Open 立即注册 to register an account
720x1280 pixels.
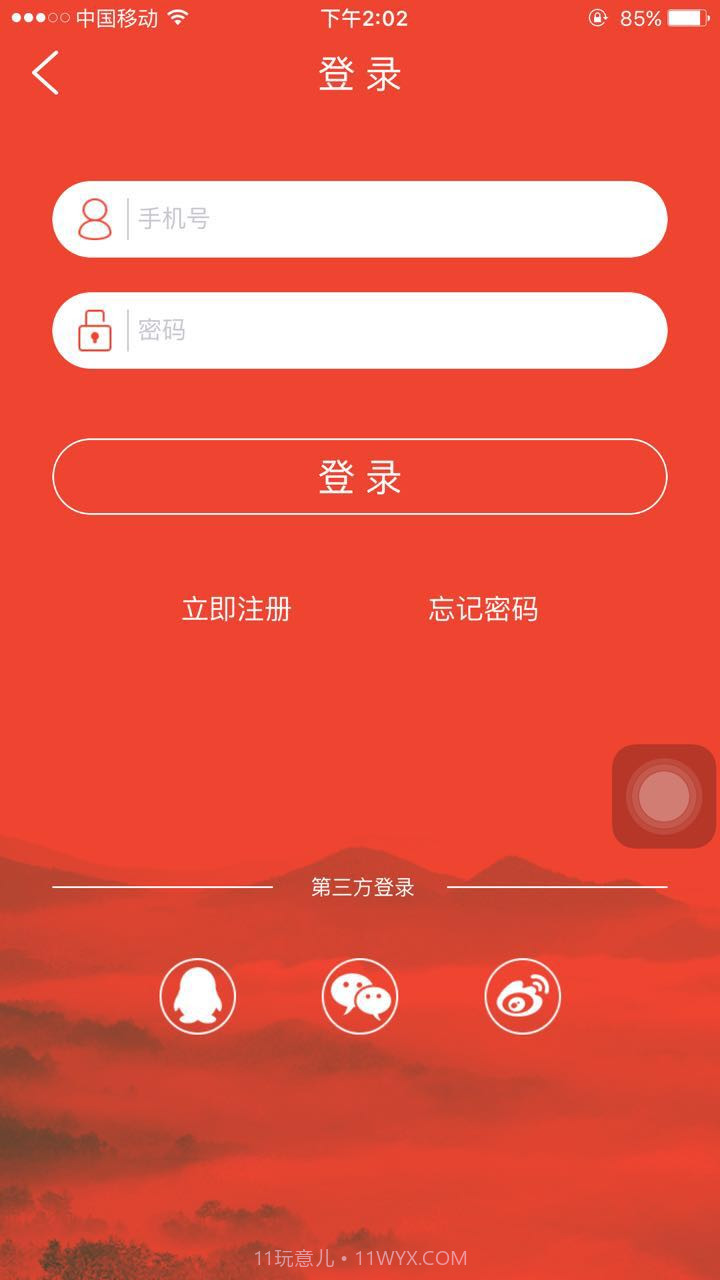click(x=236, y=609)
